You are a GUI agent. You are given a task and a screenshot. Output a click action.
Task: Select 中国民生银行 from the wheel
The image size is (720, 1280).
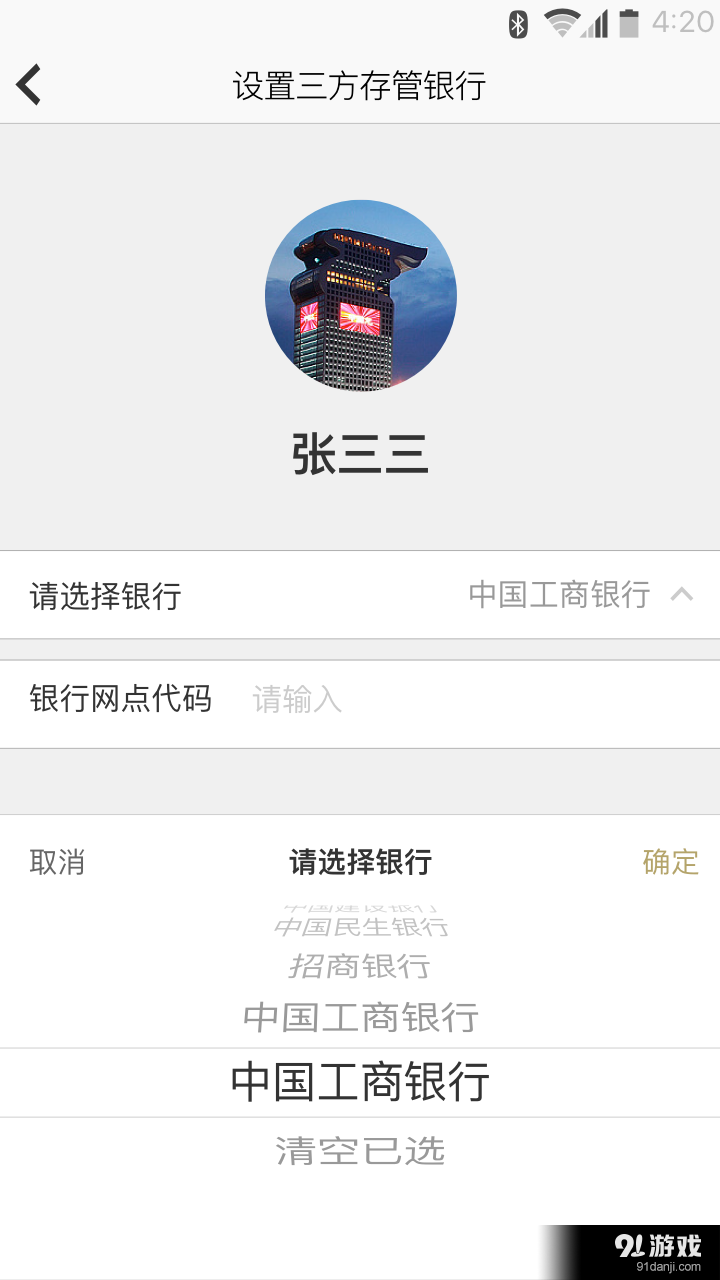tap(360, 925)
